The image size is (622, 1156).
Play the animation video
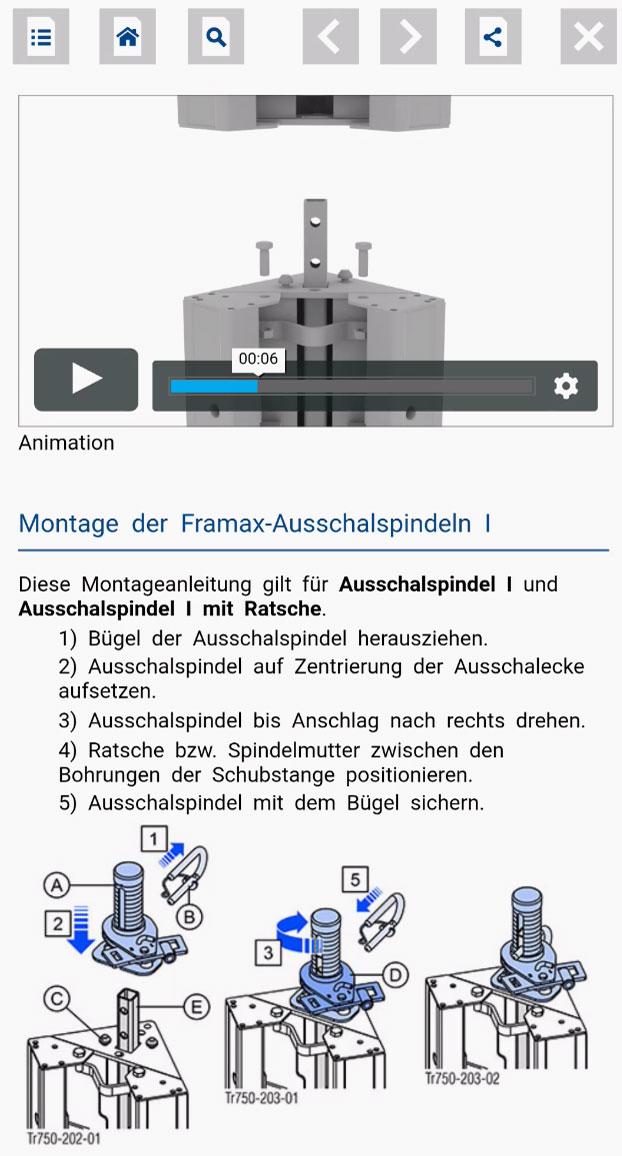[x=86, y=379]
